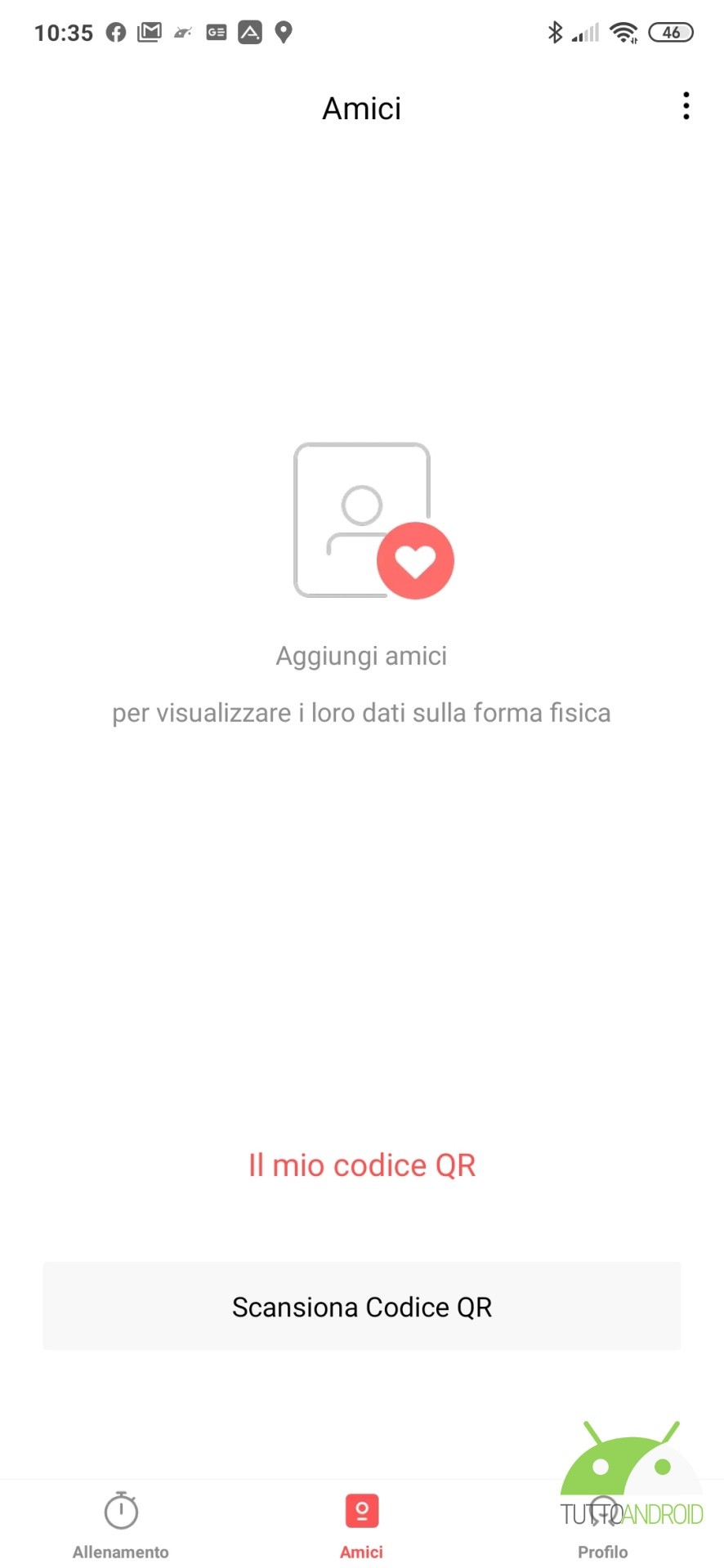
Task: Go to the Profilo tab
Action: pos(603,1526)
